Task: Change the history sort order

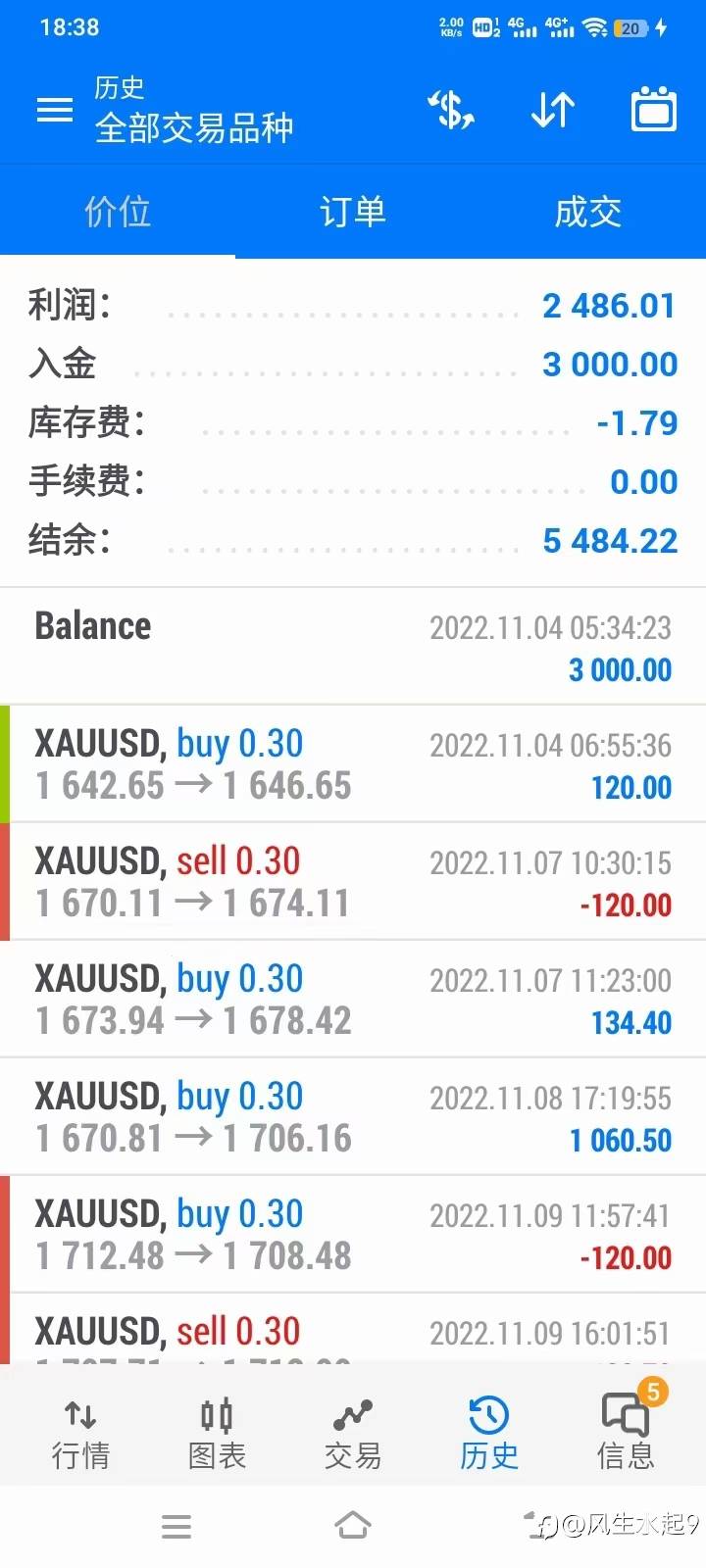Action: [x=553, y=110]
